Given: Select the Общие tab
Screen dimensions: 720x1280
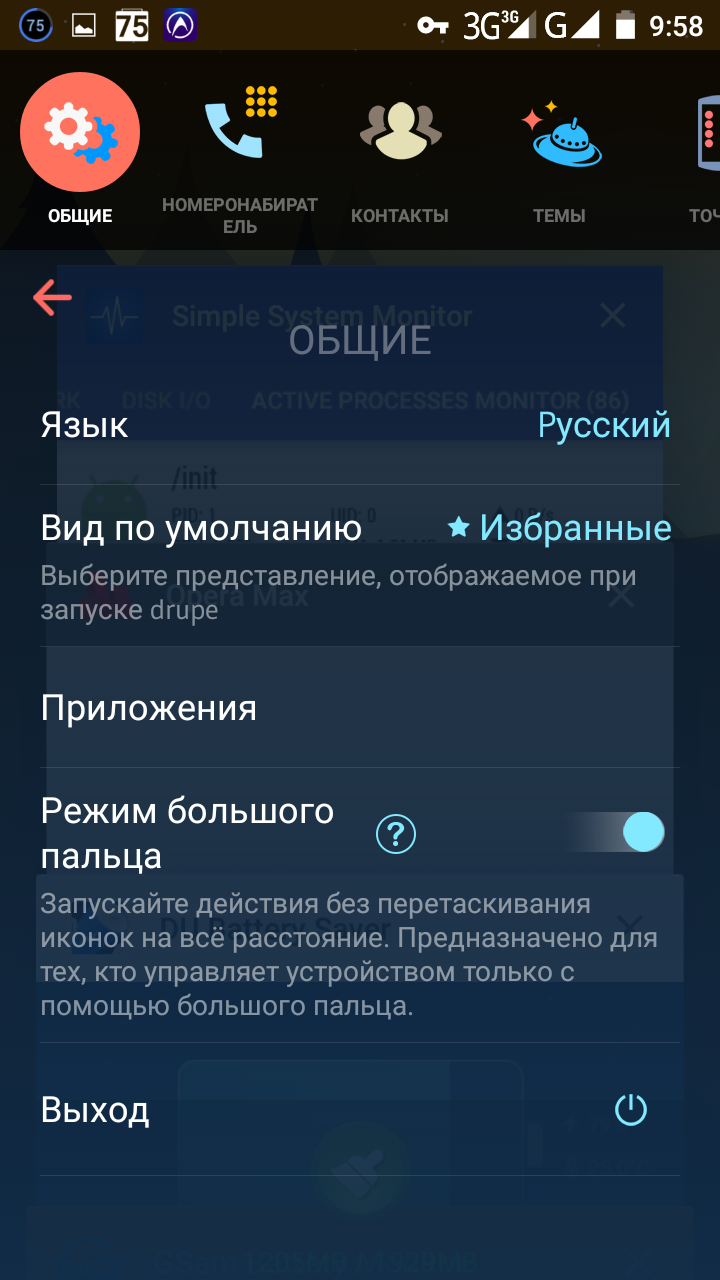Looking at the screenshot, I should pos(80,150).
